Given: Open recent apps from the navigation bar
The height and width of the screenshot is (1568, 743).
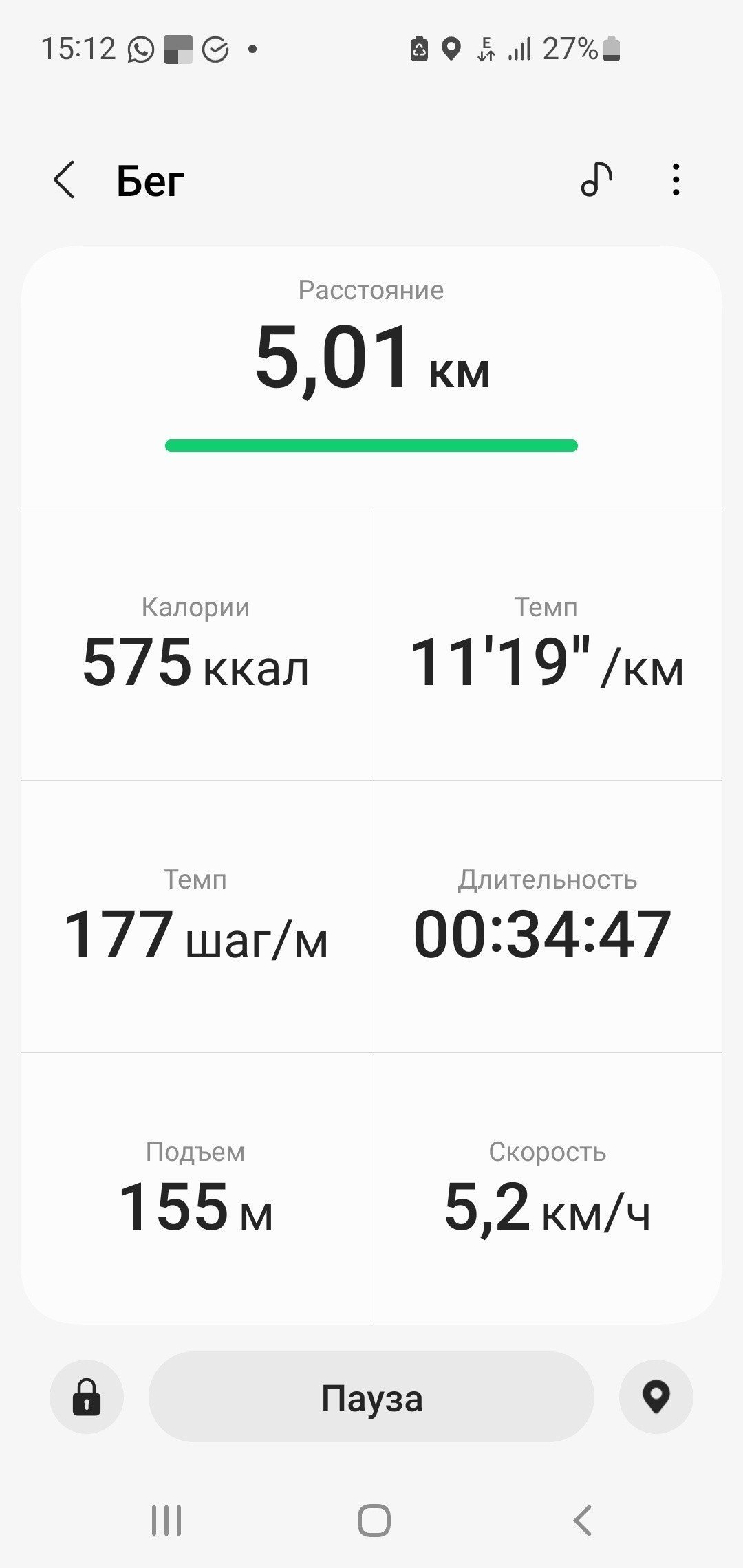Looking at the screenshot, I should pyautogui.click(x=166, y=1521).
